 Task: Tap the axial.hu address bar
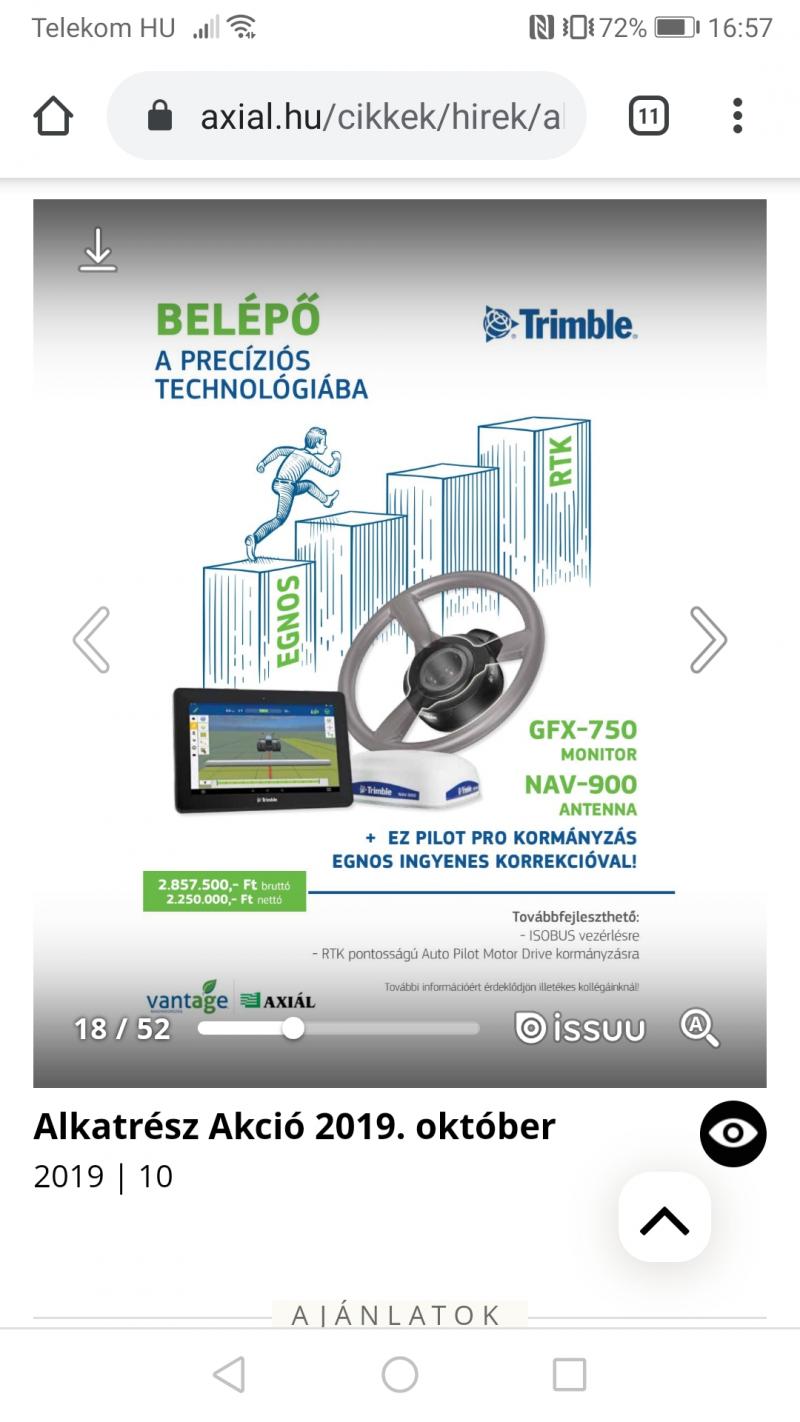[346, 116]
